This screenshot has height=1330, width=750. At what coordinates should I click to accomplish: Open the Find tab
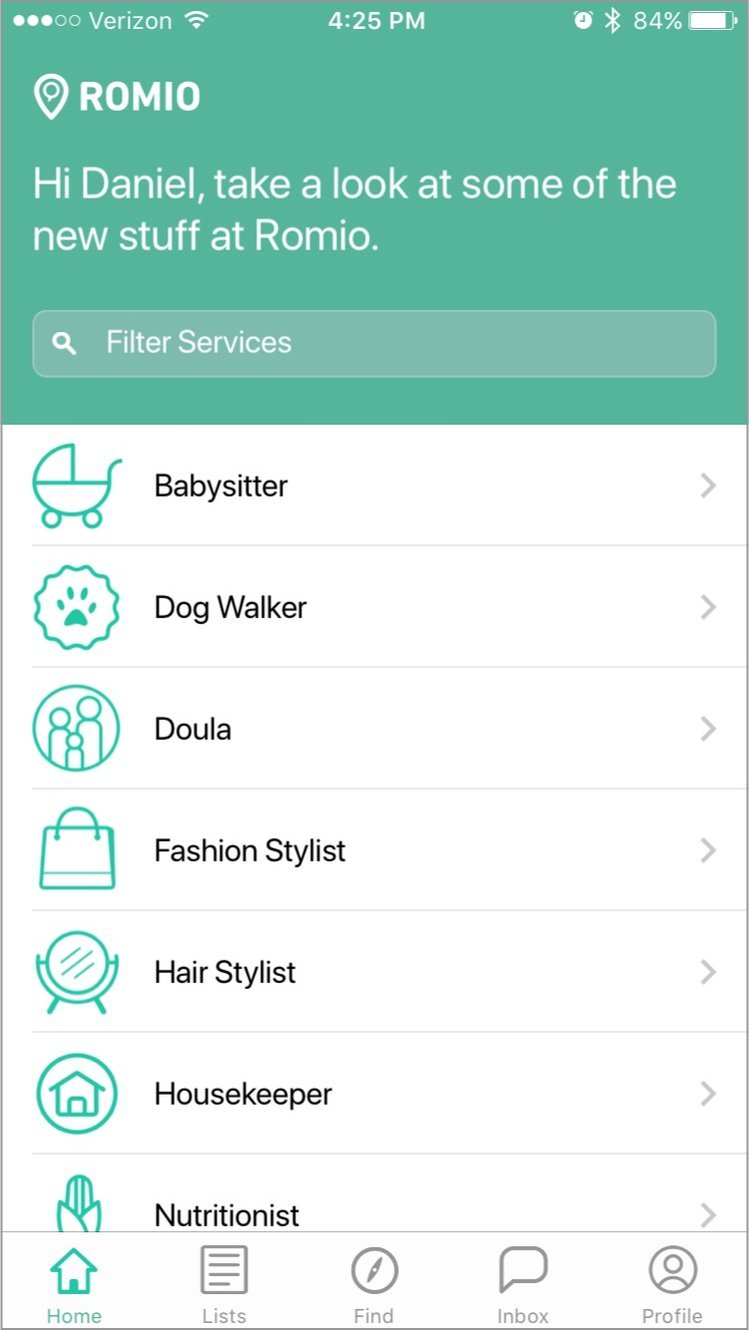point(374,1283)
